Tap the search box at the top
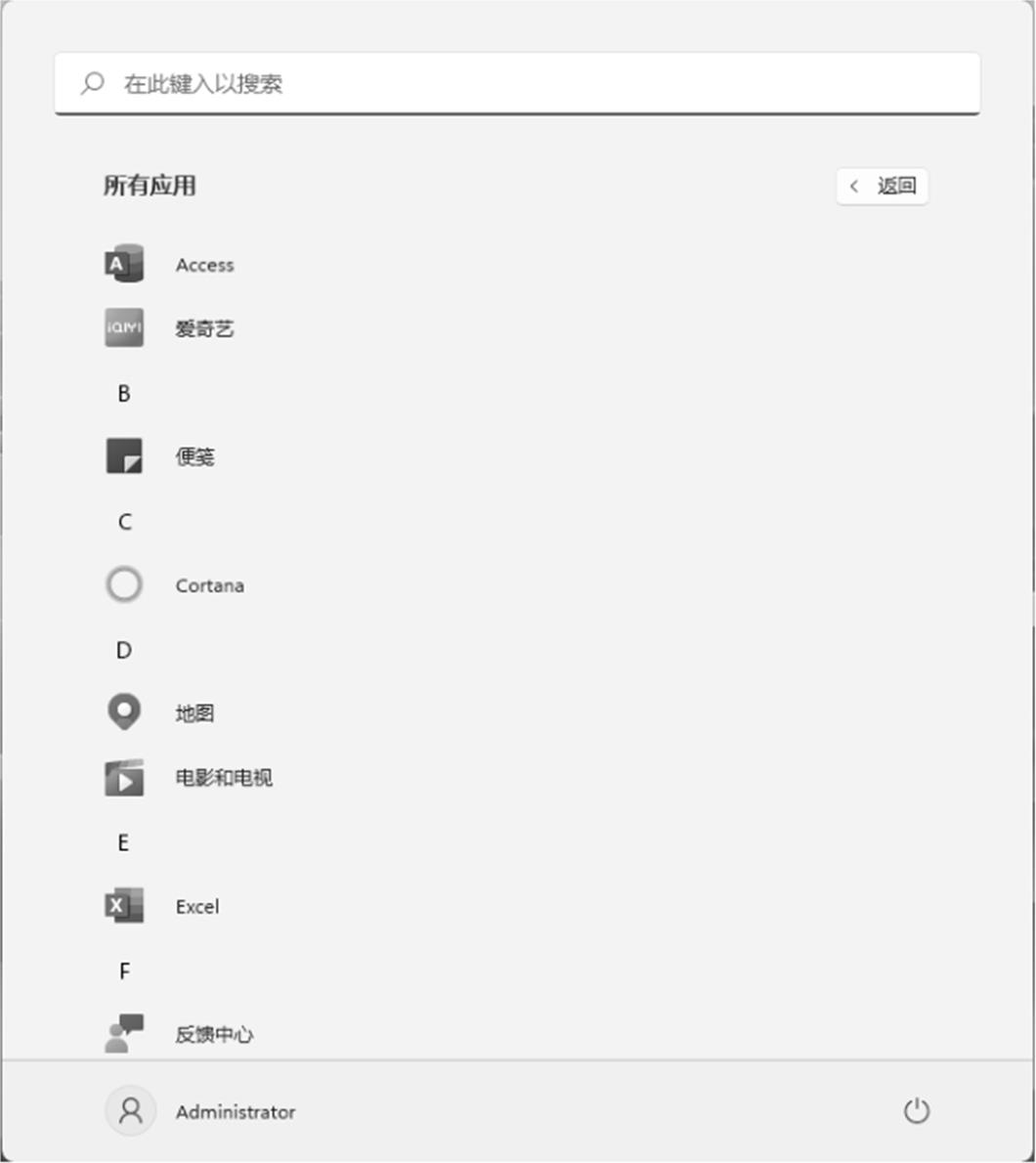 (516, 84)
